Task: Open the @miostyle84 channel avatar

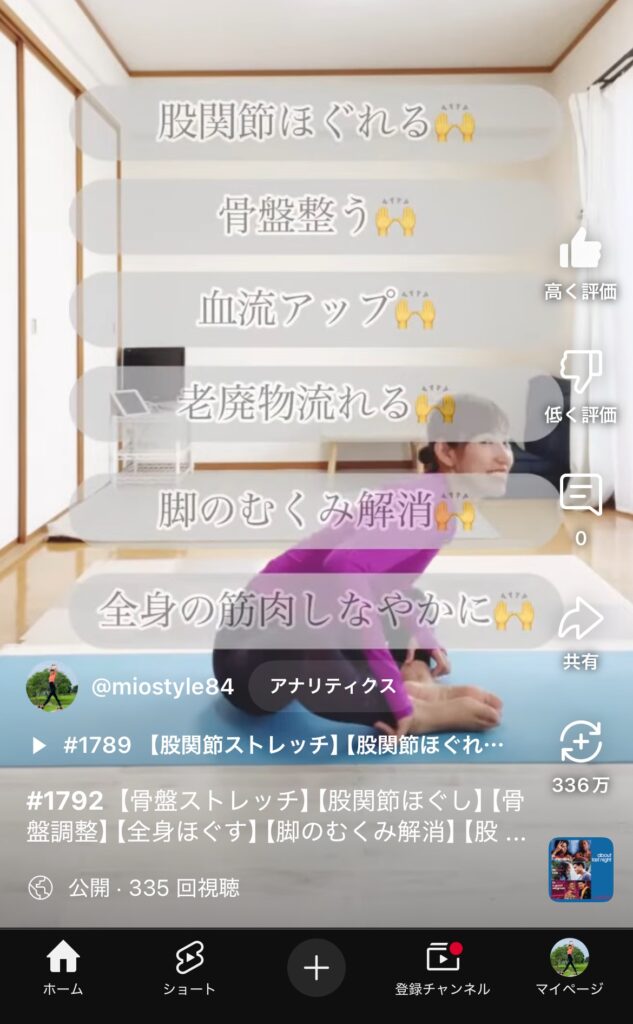Action: pos(52,686)
